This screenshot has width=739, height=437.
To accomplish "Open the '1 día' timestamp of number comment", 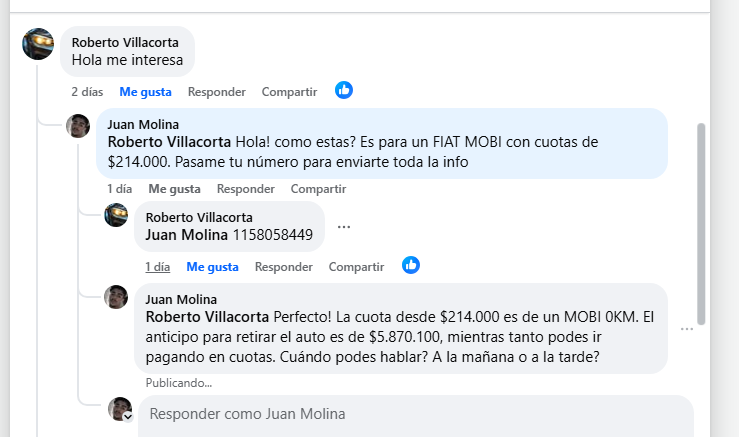I will click(157, 266).
